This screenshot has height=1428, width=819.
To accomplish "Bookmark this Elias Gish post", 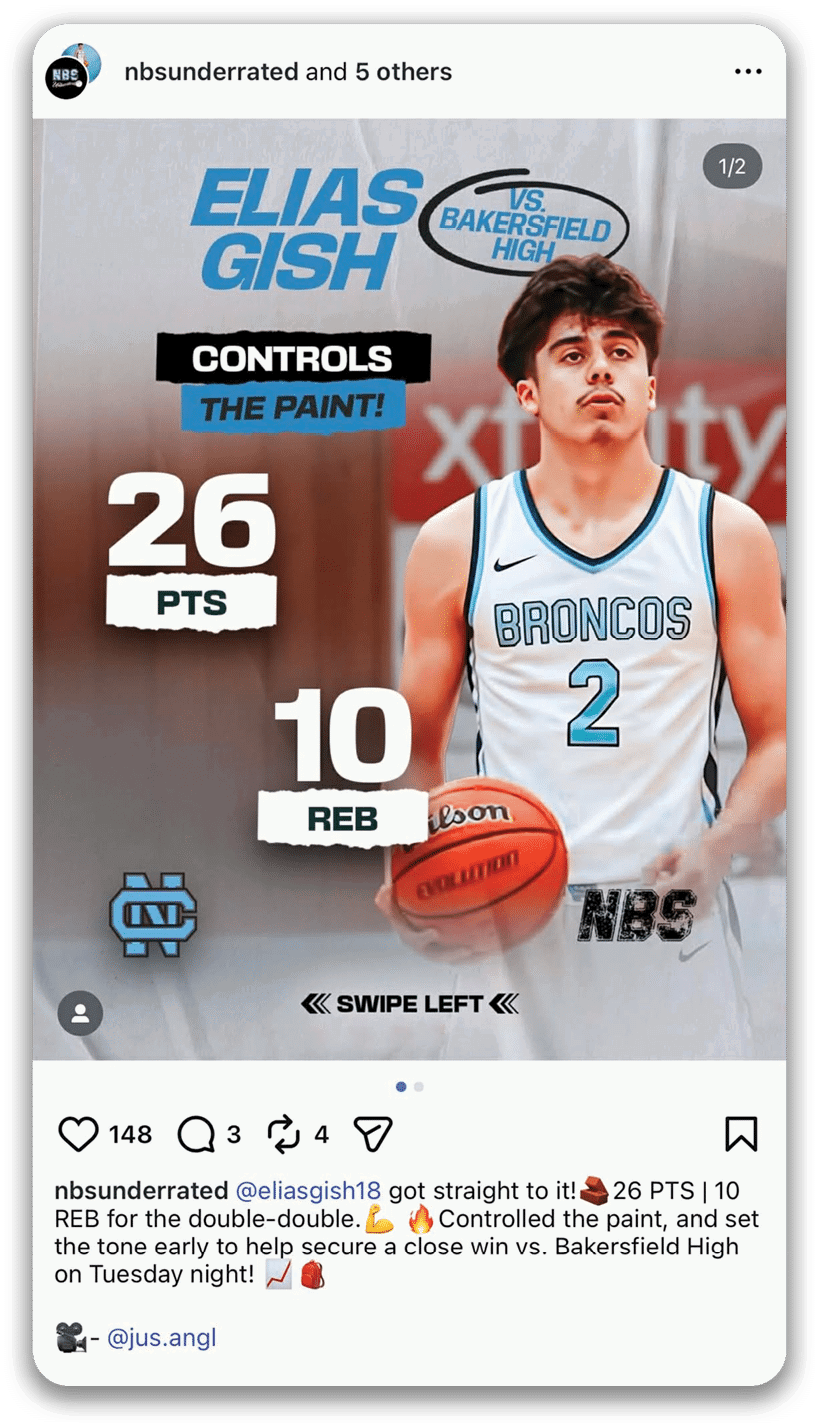I will tap(741, 1134).
